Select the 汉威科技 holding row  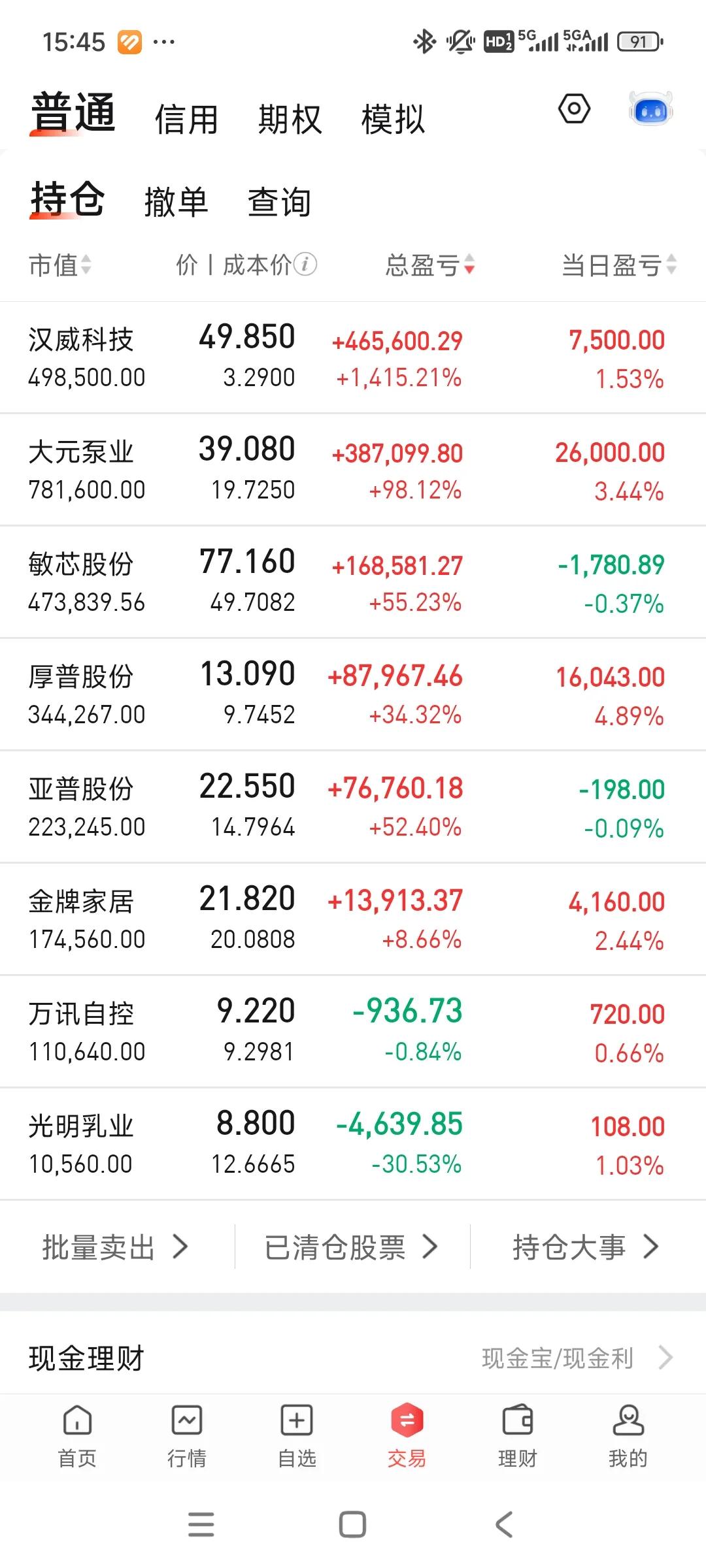(x=261, y=356)
